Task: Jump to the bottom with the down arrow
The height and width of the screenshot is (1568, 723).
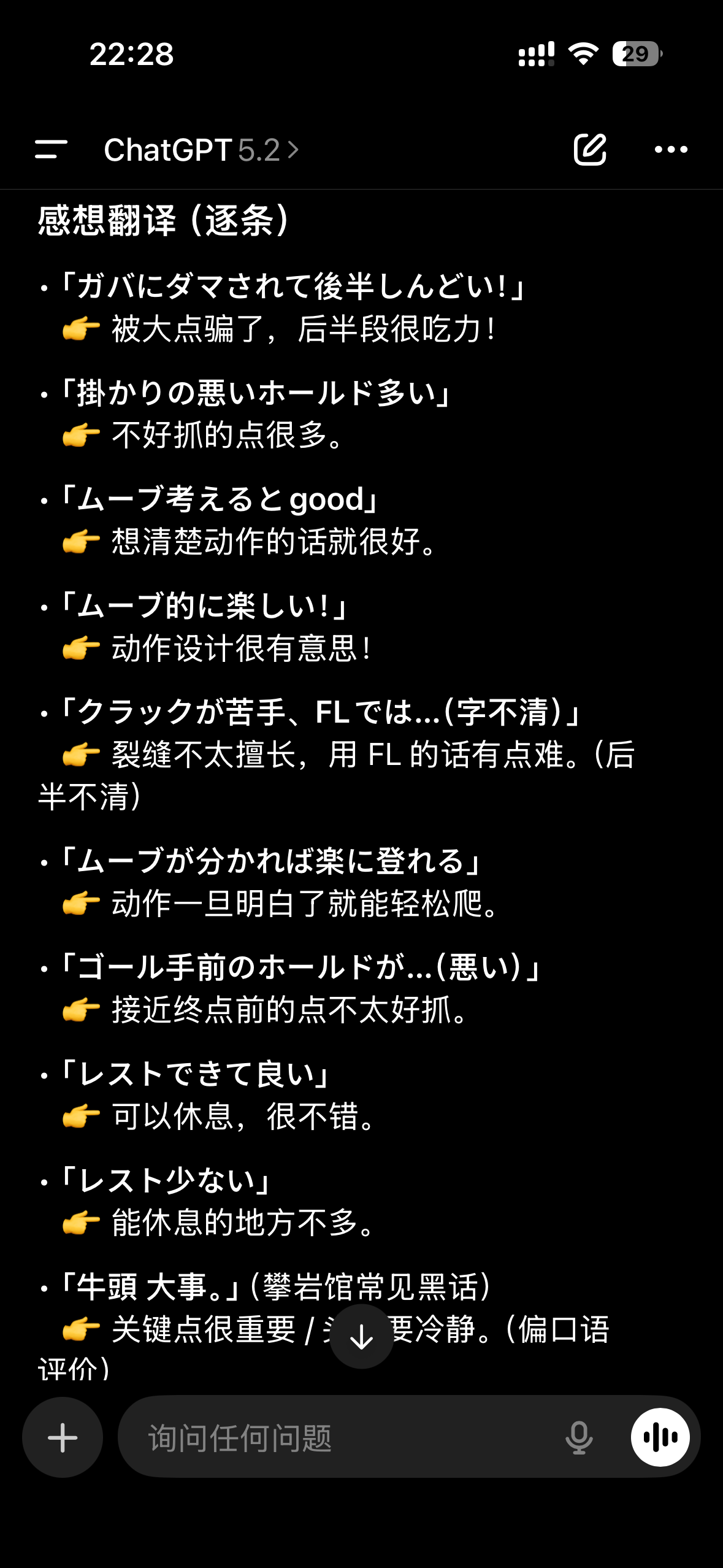Action: (362, 1336)
